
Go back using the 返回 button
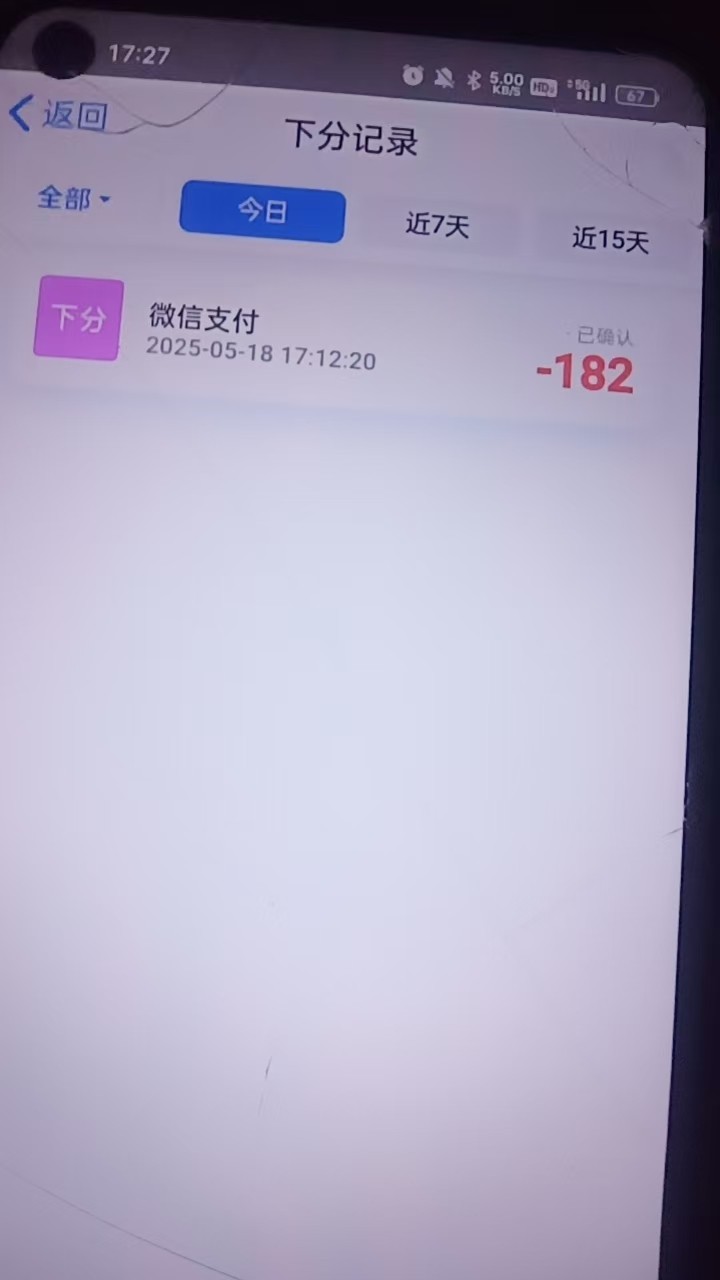click(58, 115)
